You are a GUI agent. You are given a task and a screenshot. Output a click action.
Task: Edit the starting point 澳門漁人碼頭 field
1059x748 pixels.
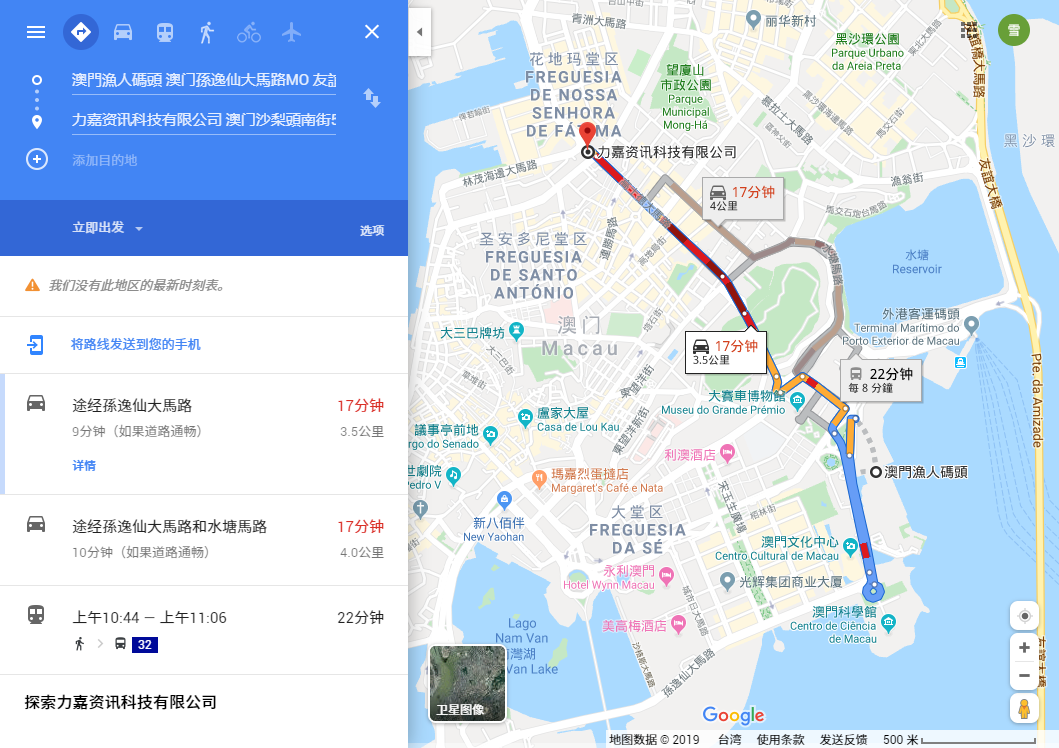[x=203, y=80]
